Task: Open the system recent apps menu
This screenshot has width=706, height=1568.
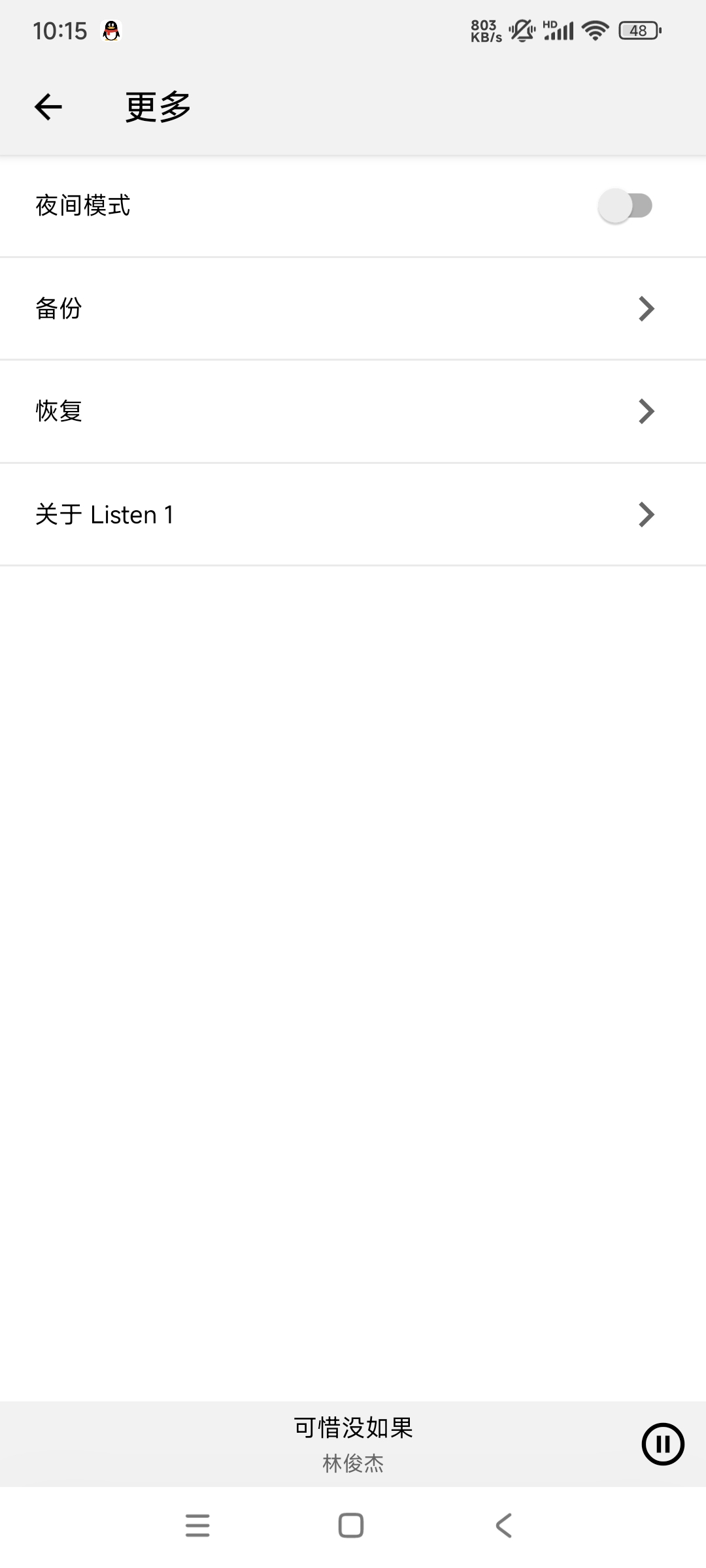Action: coord(197,1526)
